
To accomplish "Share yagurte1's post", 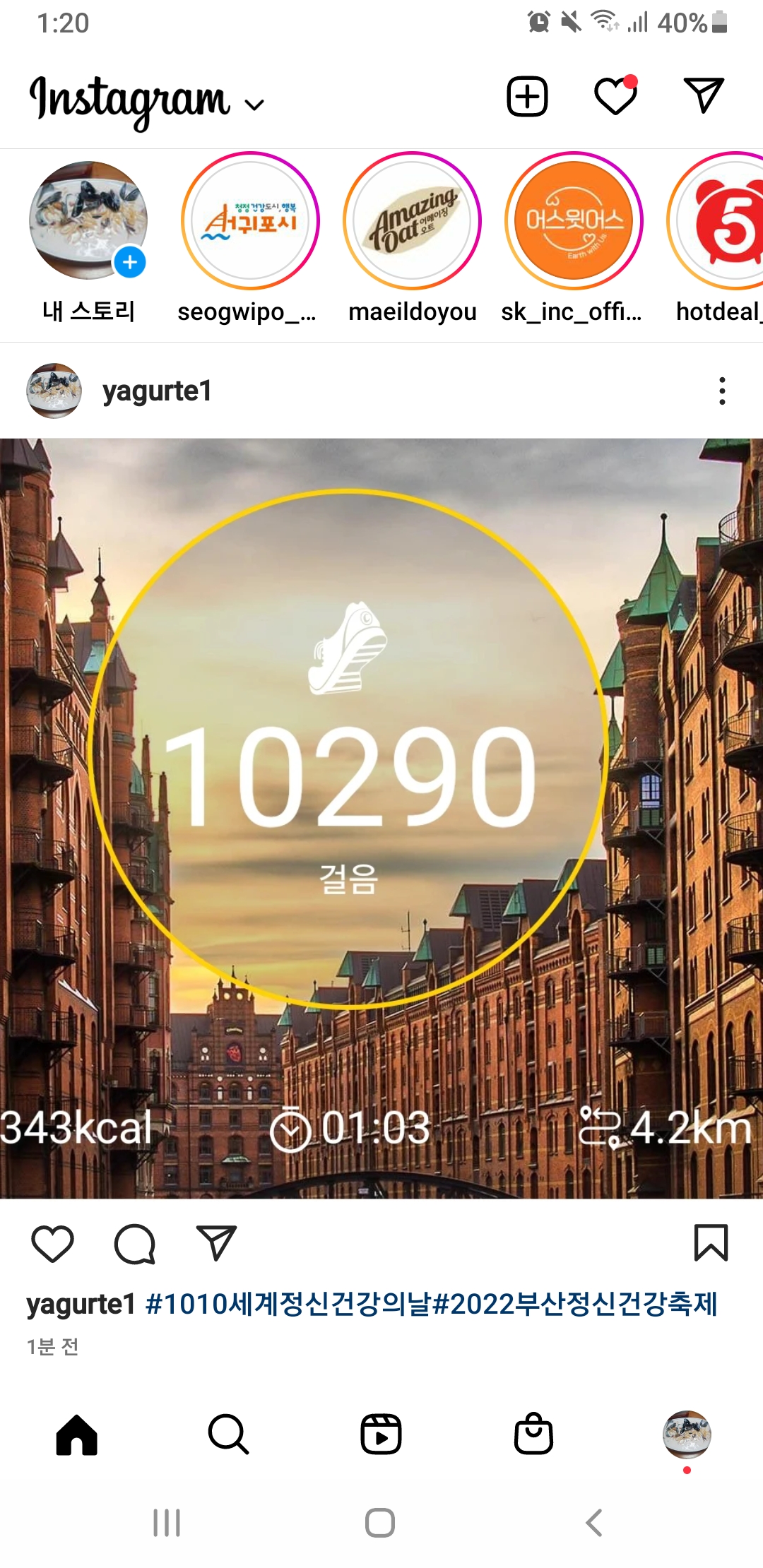I will tap(215, 1244).
